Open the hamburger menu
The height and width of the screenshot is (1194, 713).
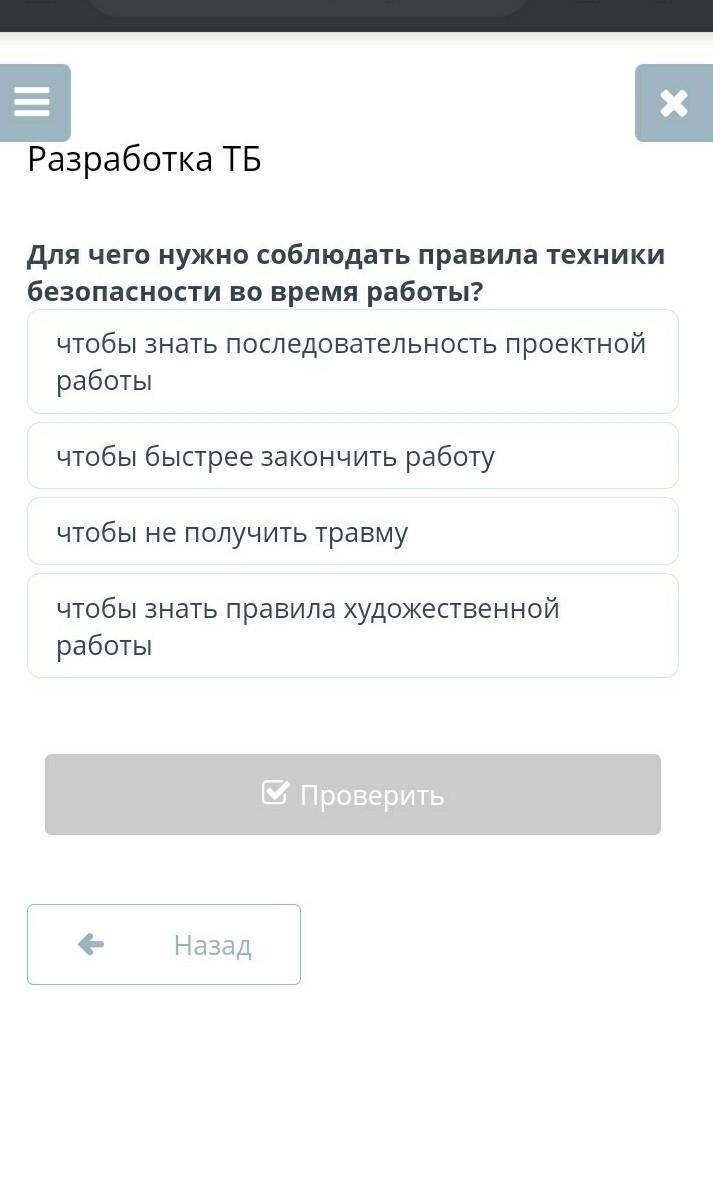tap(33, 102)
